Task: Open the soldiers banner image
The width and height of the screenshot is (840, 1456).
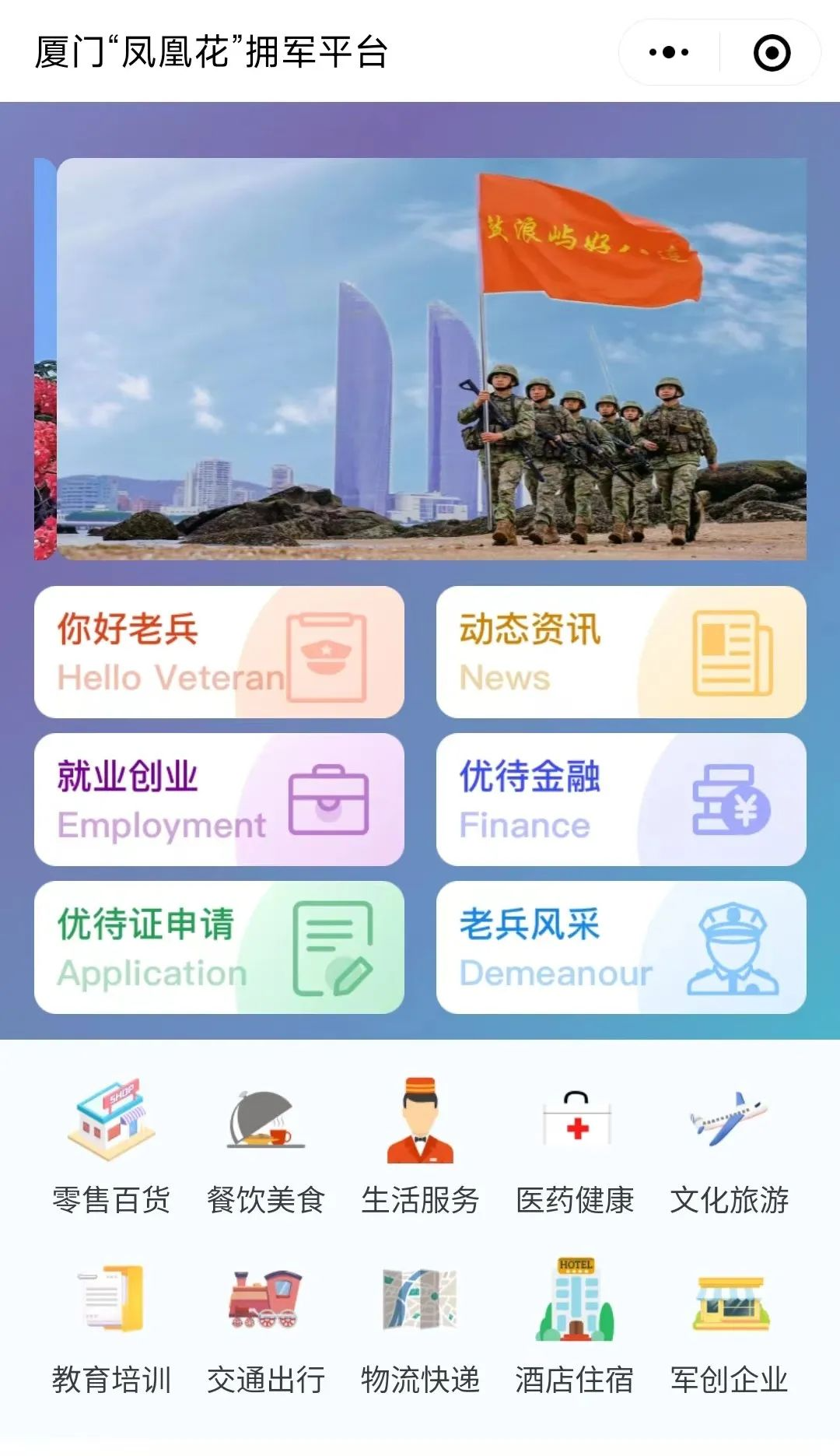Action: click(x=432, y=358)
